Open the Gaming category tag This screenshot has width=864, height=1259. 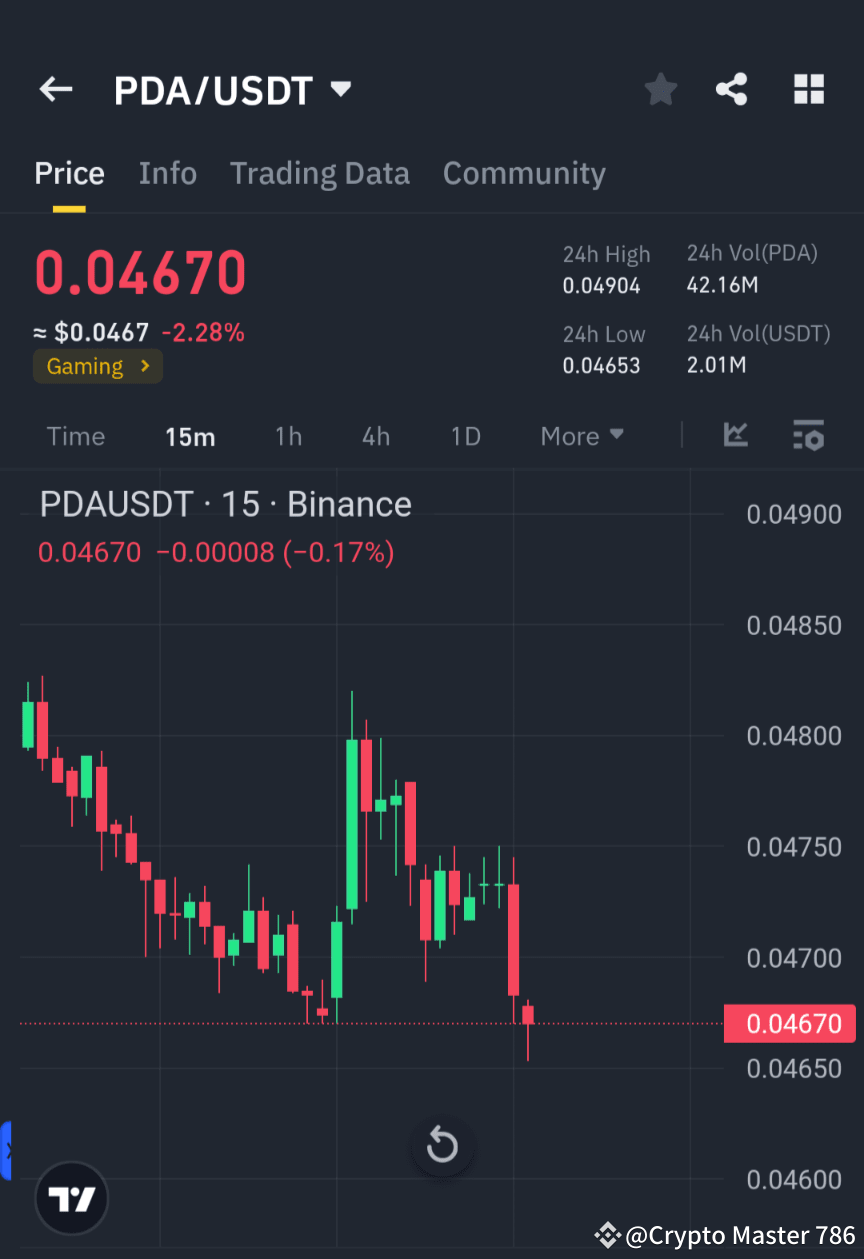[x=97, y=366]
